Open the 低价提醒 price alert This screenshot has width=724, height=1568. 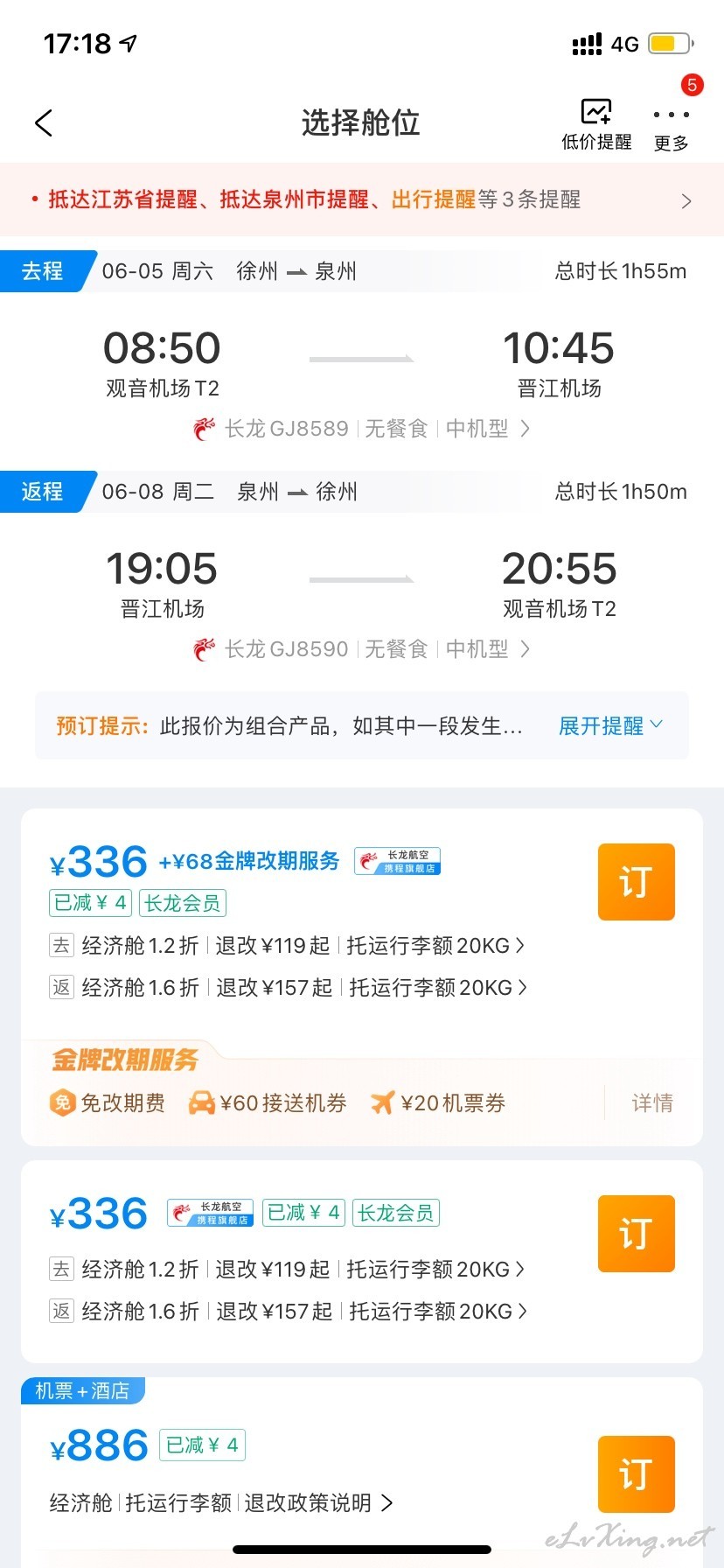click(x=596, y=125)
